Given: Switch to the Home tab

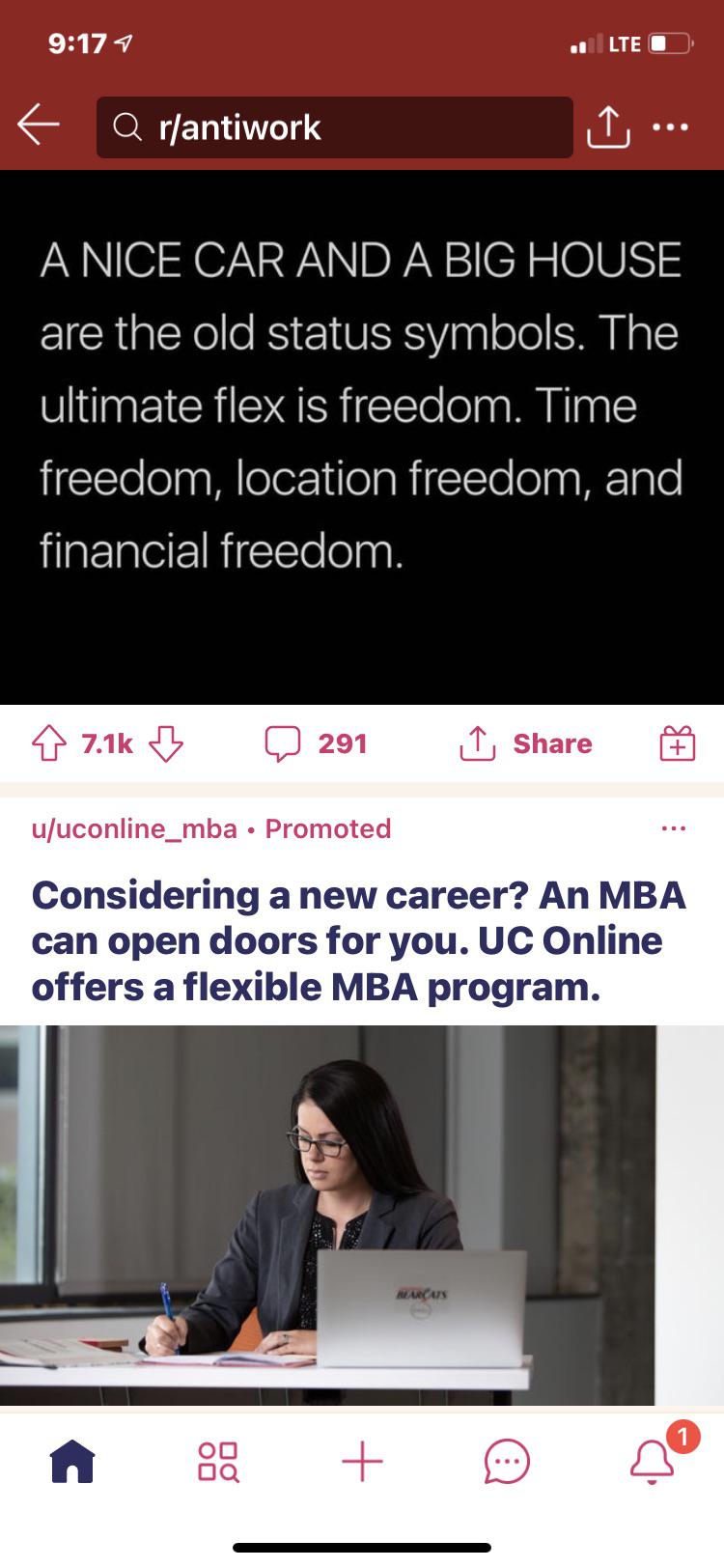Looking at the screenshot, I should point(72,1462).
